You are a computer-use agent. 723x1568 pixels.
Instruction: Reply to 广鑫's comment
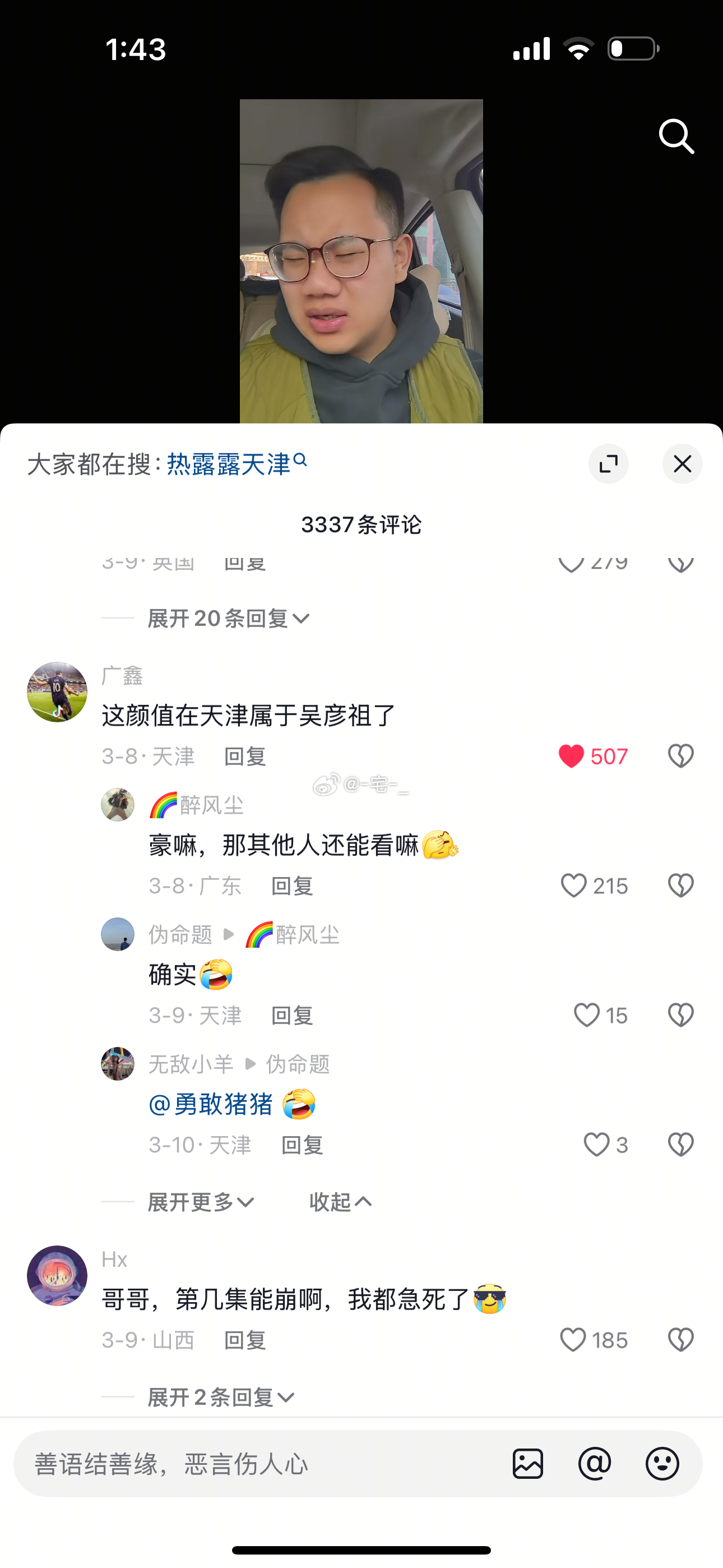pyautogui.click(x=245, y=757)
